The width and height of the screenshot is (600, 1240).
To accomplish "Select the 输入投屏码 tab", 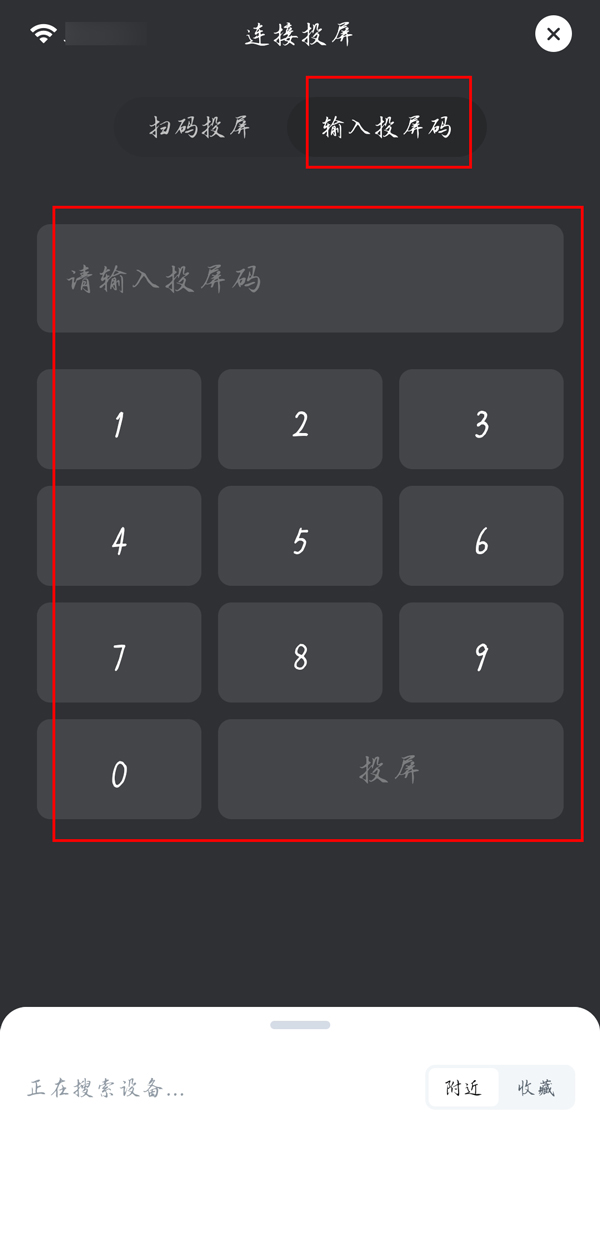I will pos(387,128).
